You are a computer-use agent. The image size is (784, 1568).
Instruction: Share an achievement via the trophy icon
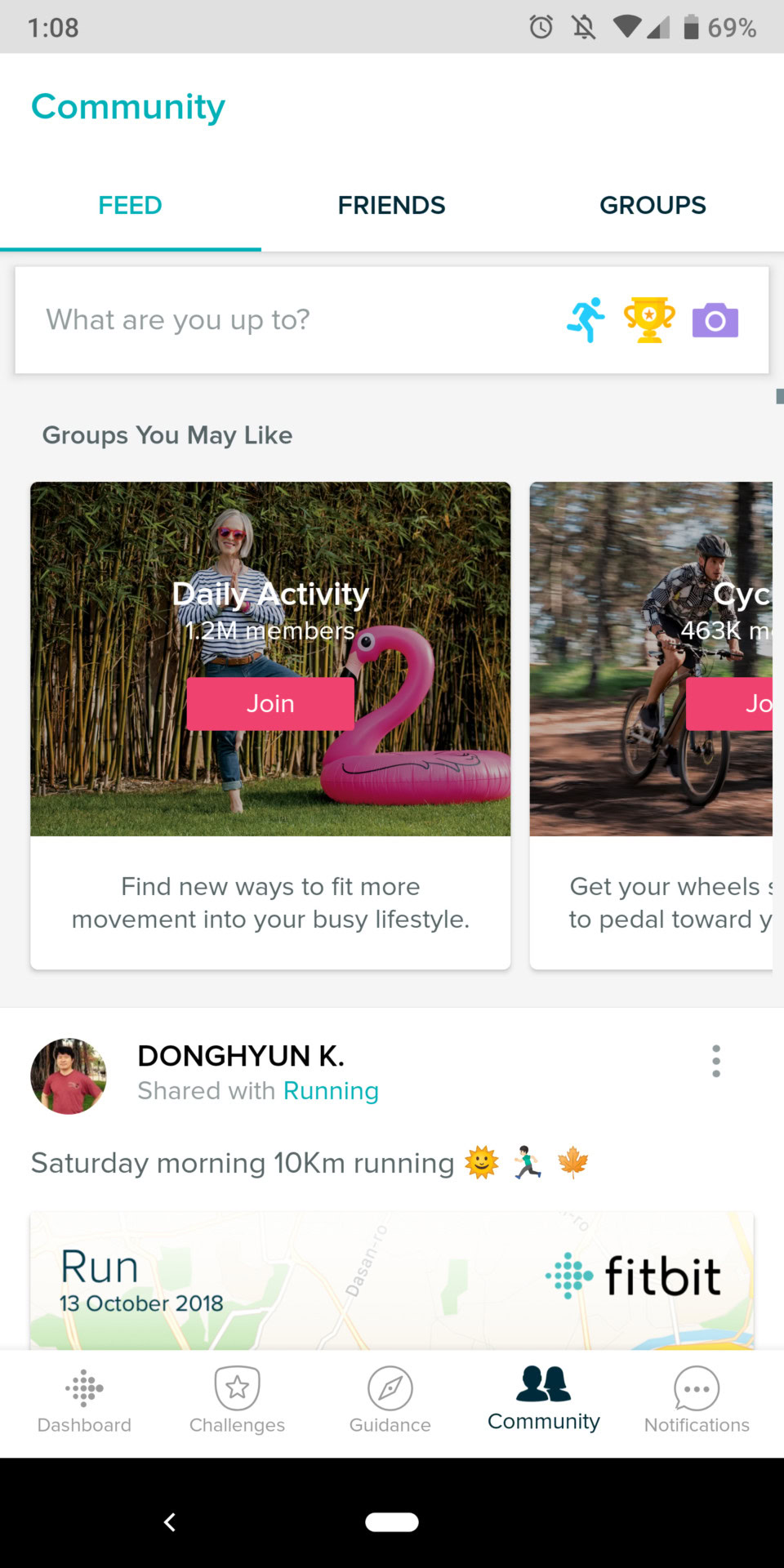point(649,319)
